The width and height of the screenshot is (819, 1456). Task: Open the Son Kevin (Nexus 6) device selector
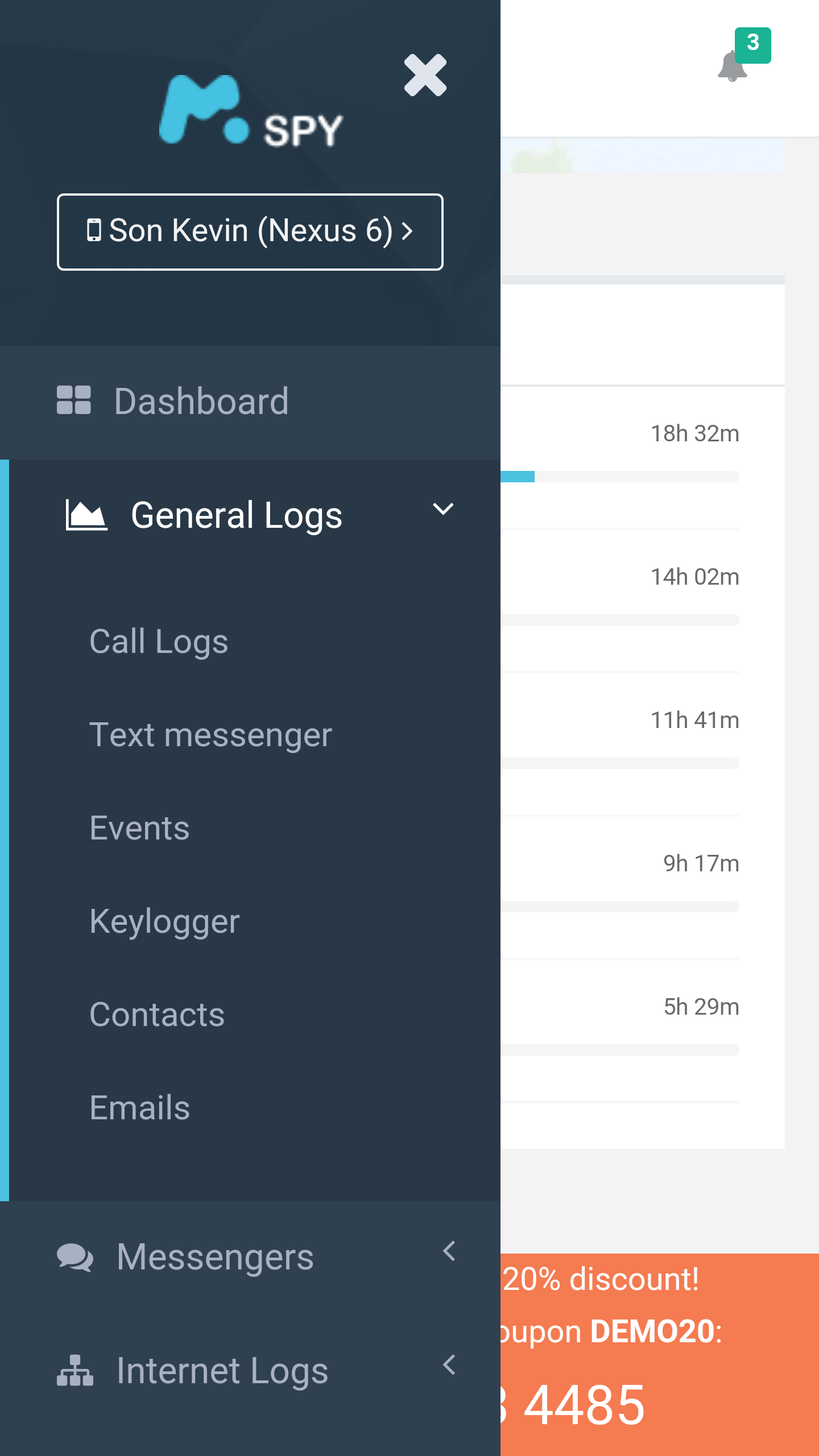point(250,232)
